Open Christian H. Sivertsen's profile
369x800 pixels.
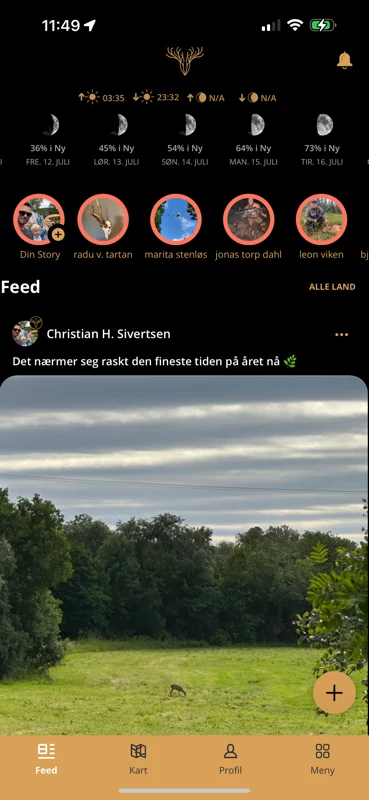point(108,334)
